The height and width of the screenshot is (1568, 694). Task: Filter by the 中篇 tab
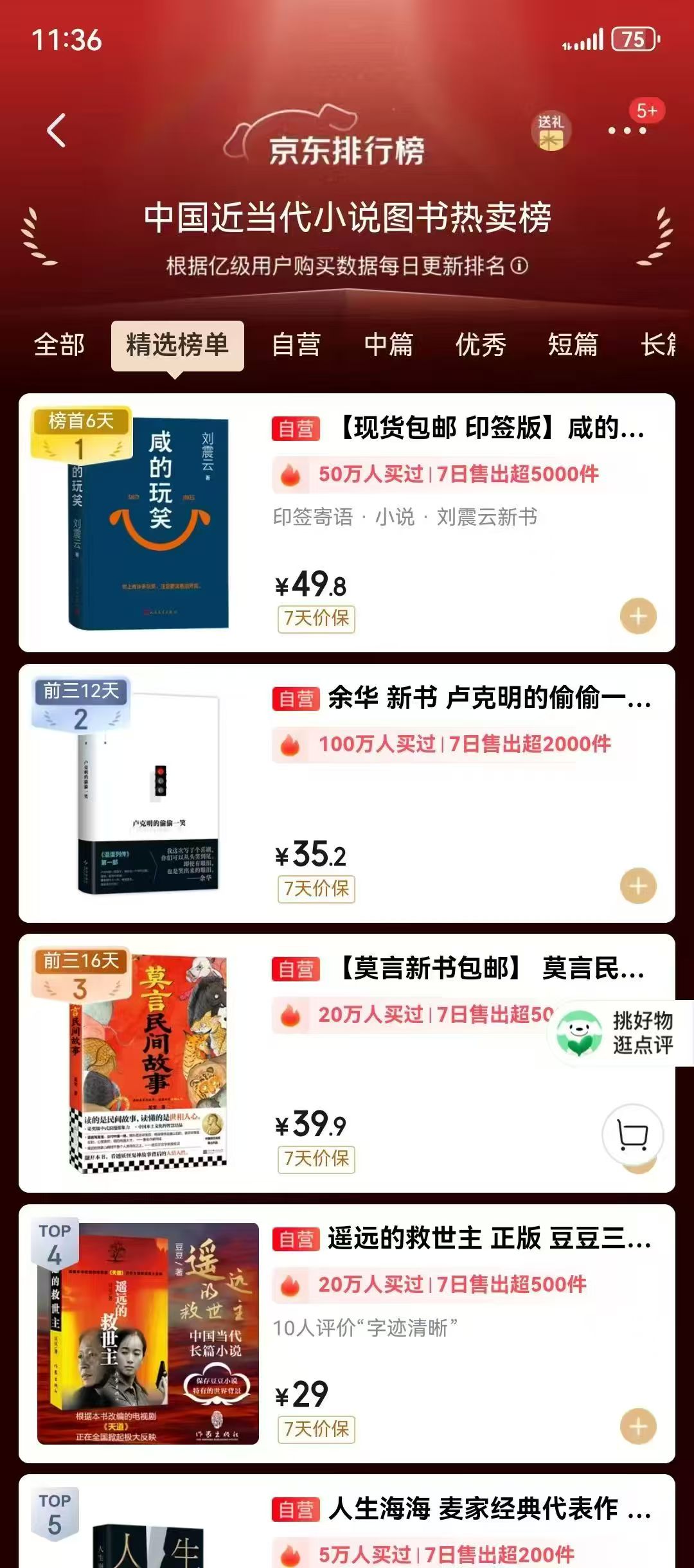(388, 345)
